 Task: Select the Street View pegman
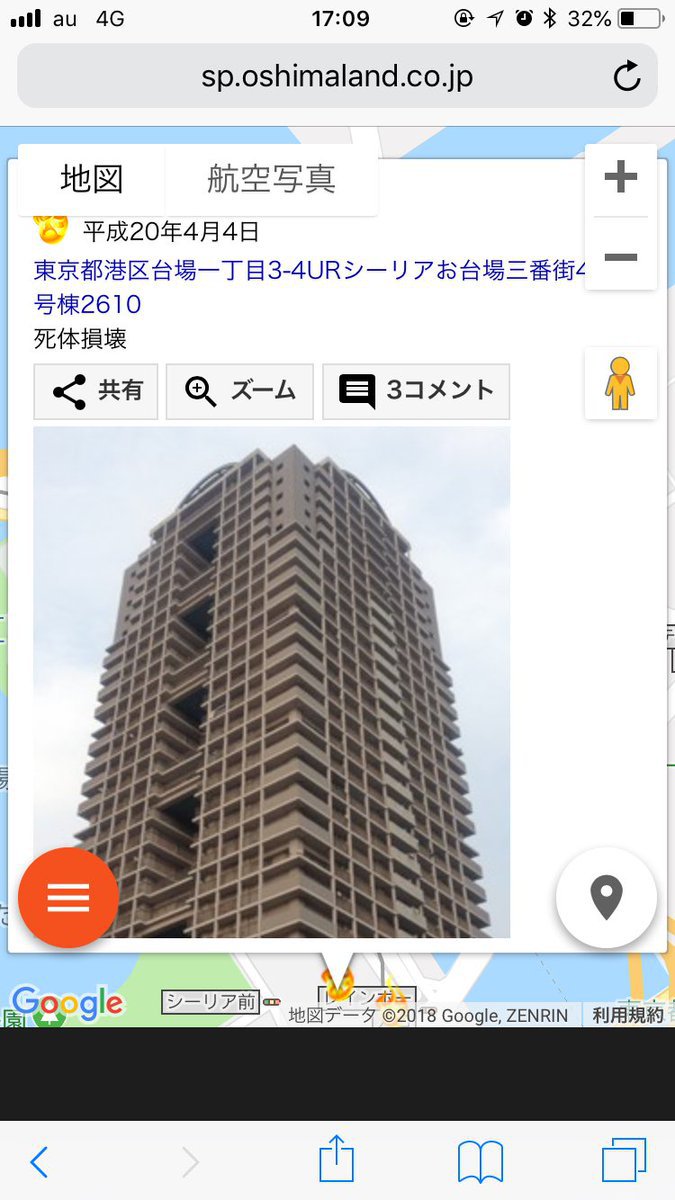(x=620, y=383)
